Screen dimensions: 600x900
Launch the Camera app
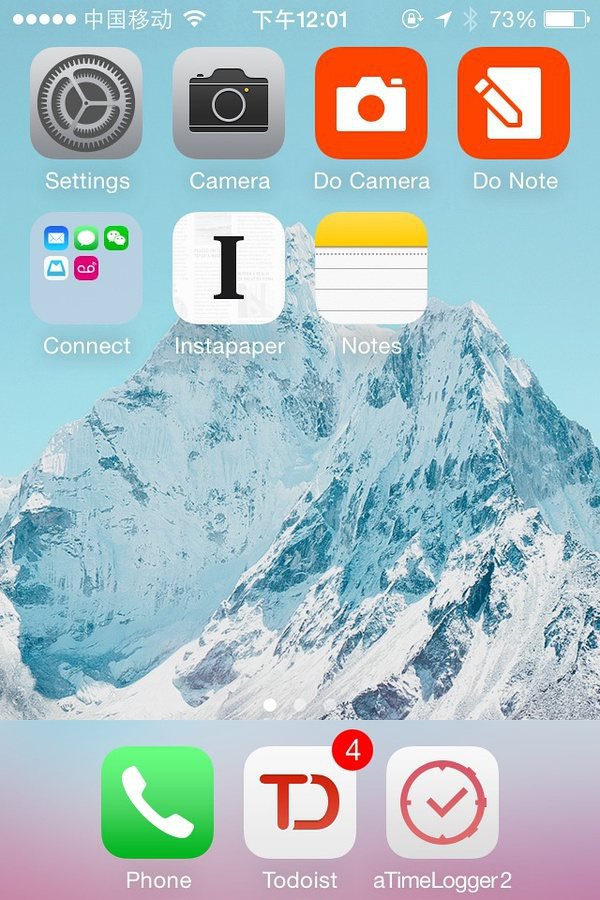click(x=229, y=103)
